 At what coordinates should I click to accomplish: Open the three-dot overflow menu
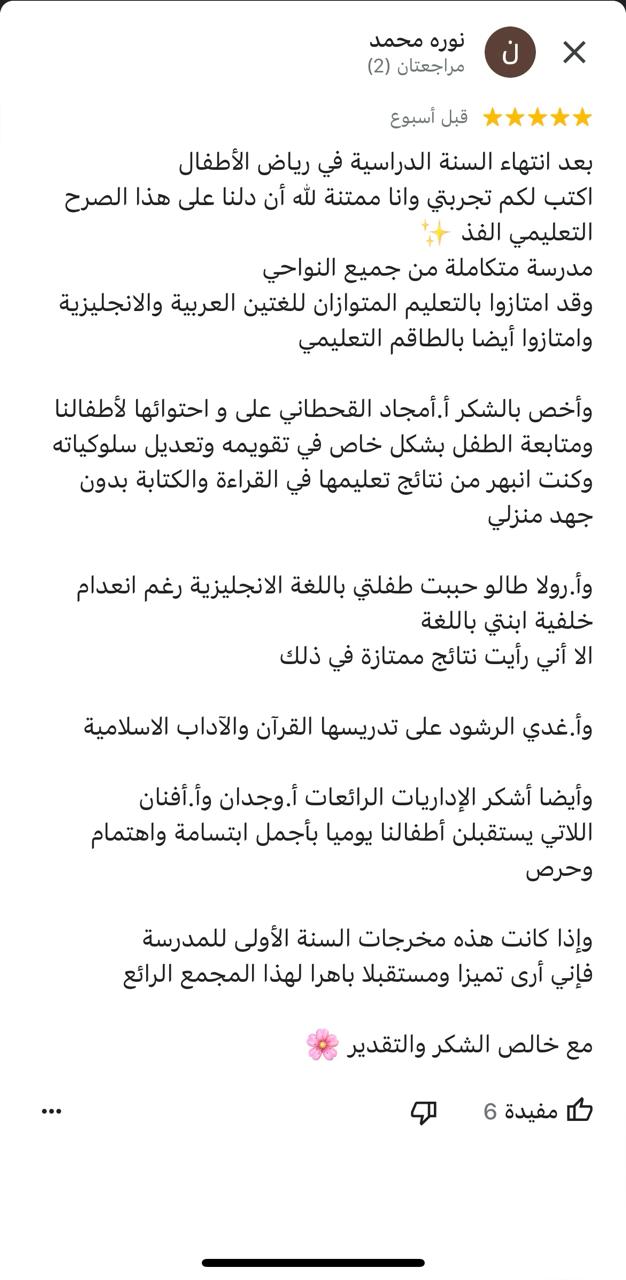(x=52, y=1111)
